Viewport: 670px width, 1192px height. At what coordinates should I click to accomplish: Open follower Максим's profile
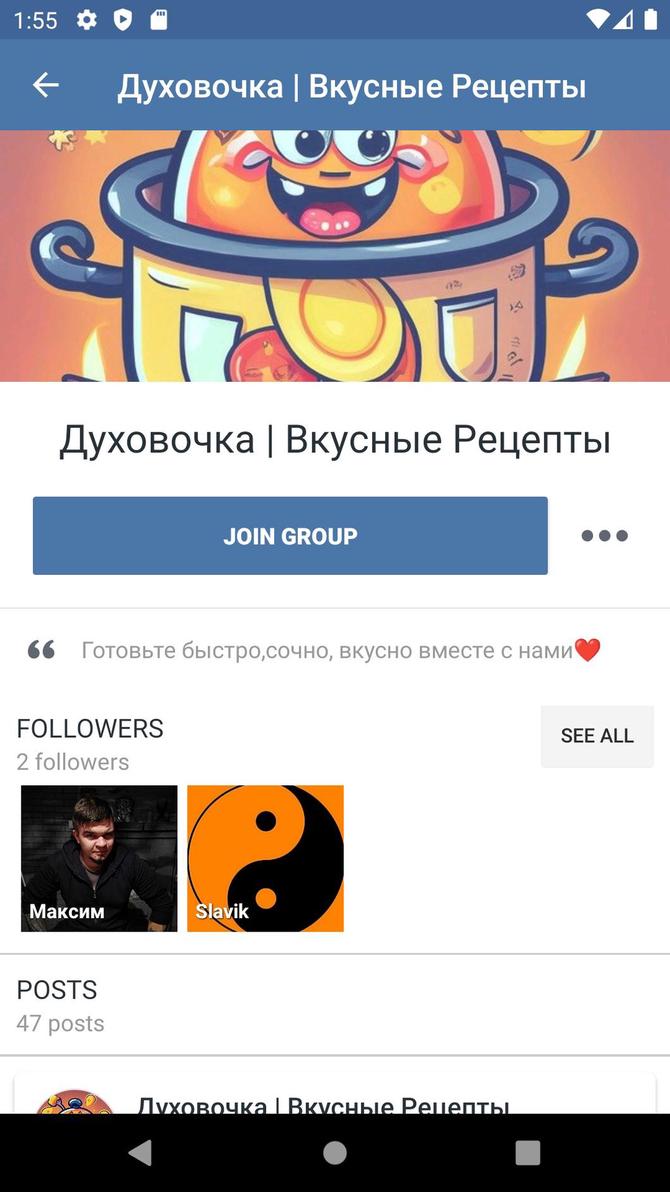pyautogui.click(x=99, y=858)
